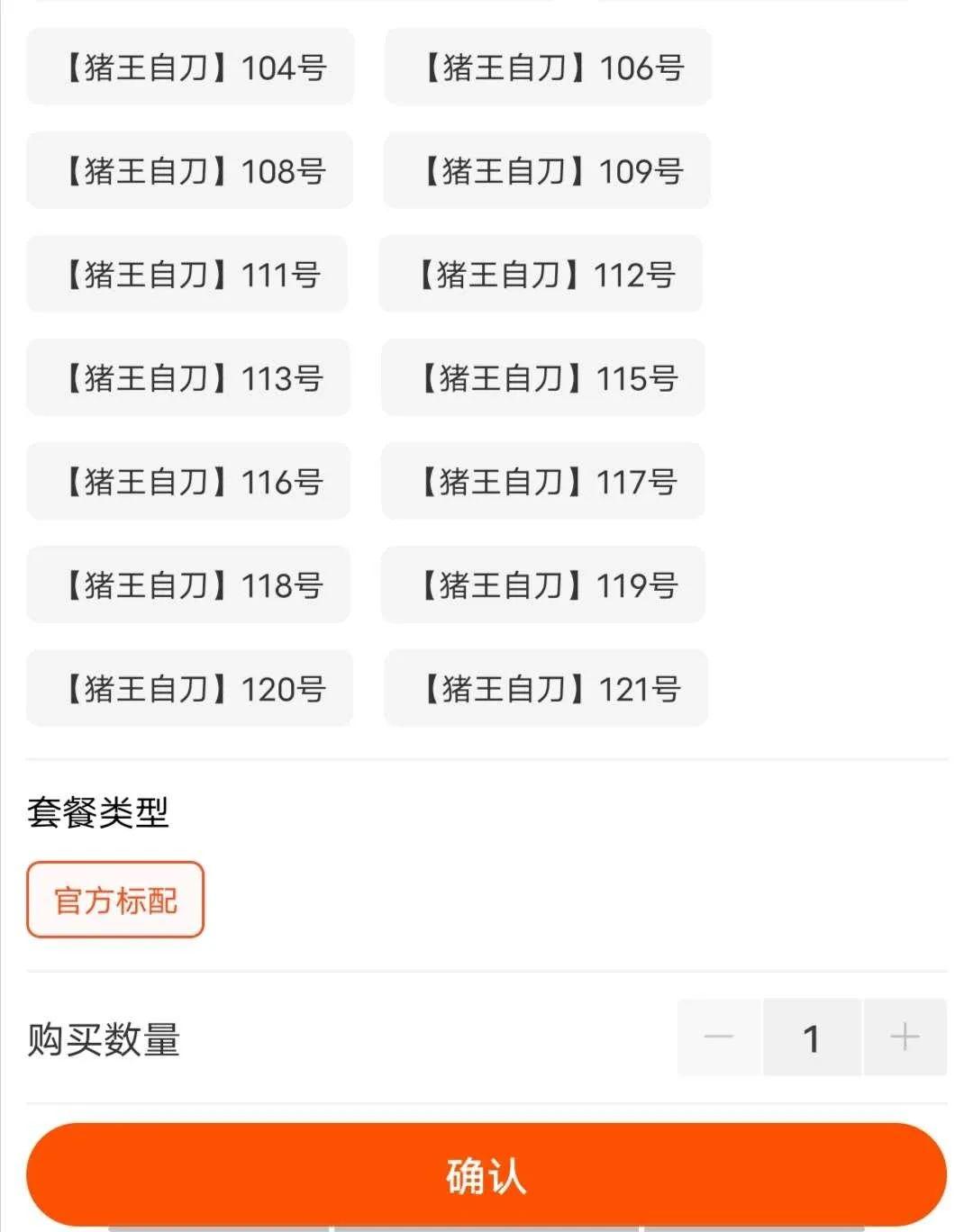Image resolution: width=973 pixels, height=1232 pixels.
Task: Select the 【猪王自刀】119号 chip
Action: (x=543, y=585)
